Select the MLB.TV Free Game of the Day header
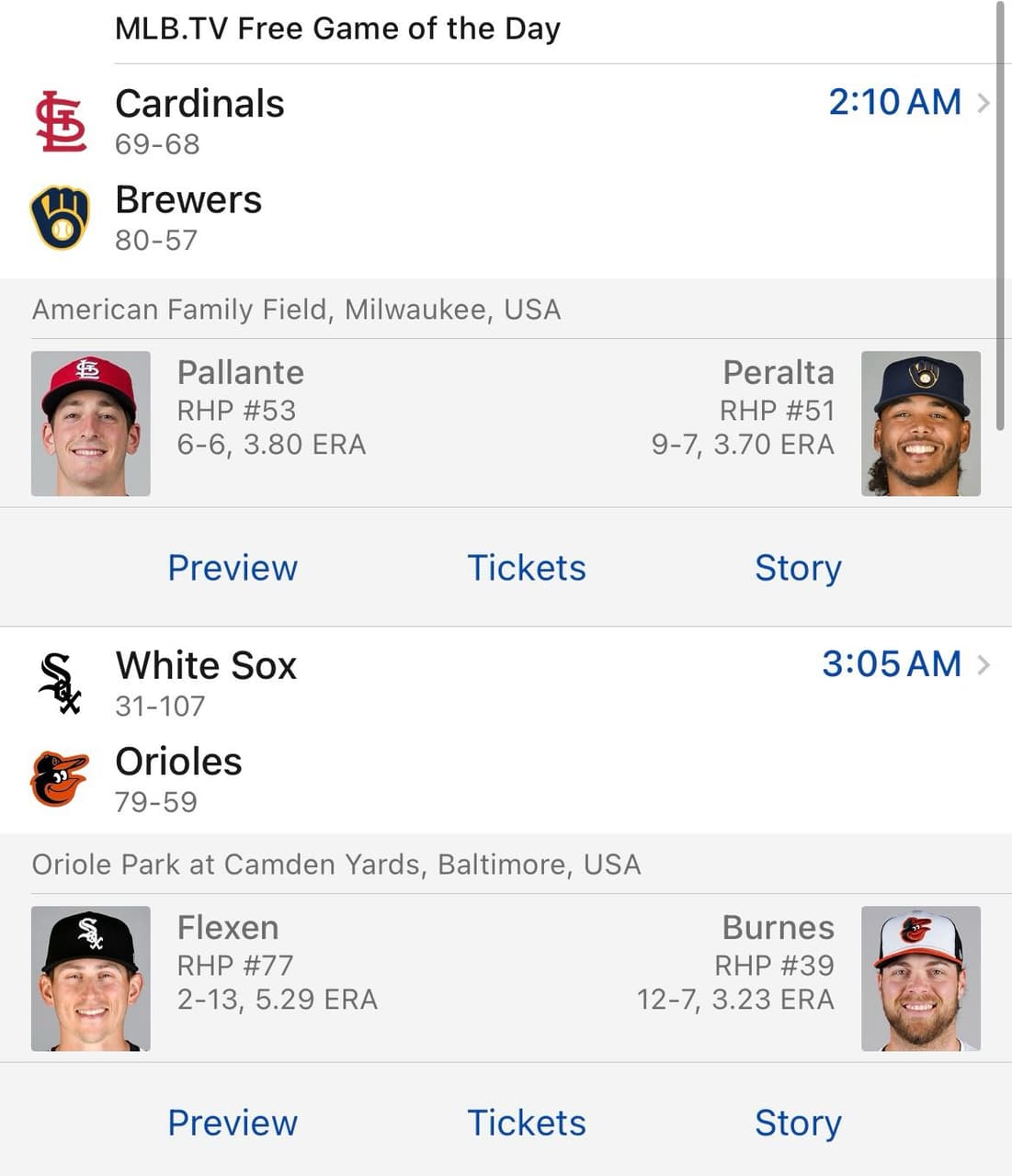1012x1176 pixels. point(336,28)
